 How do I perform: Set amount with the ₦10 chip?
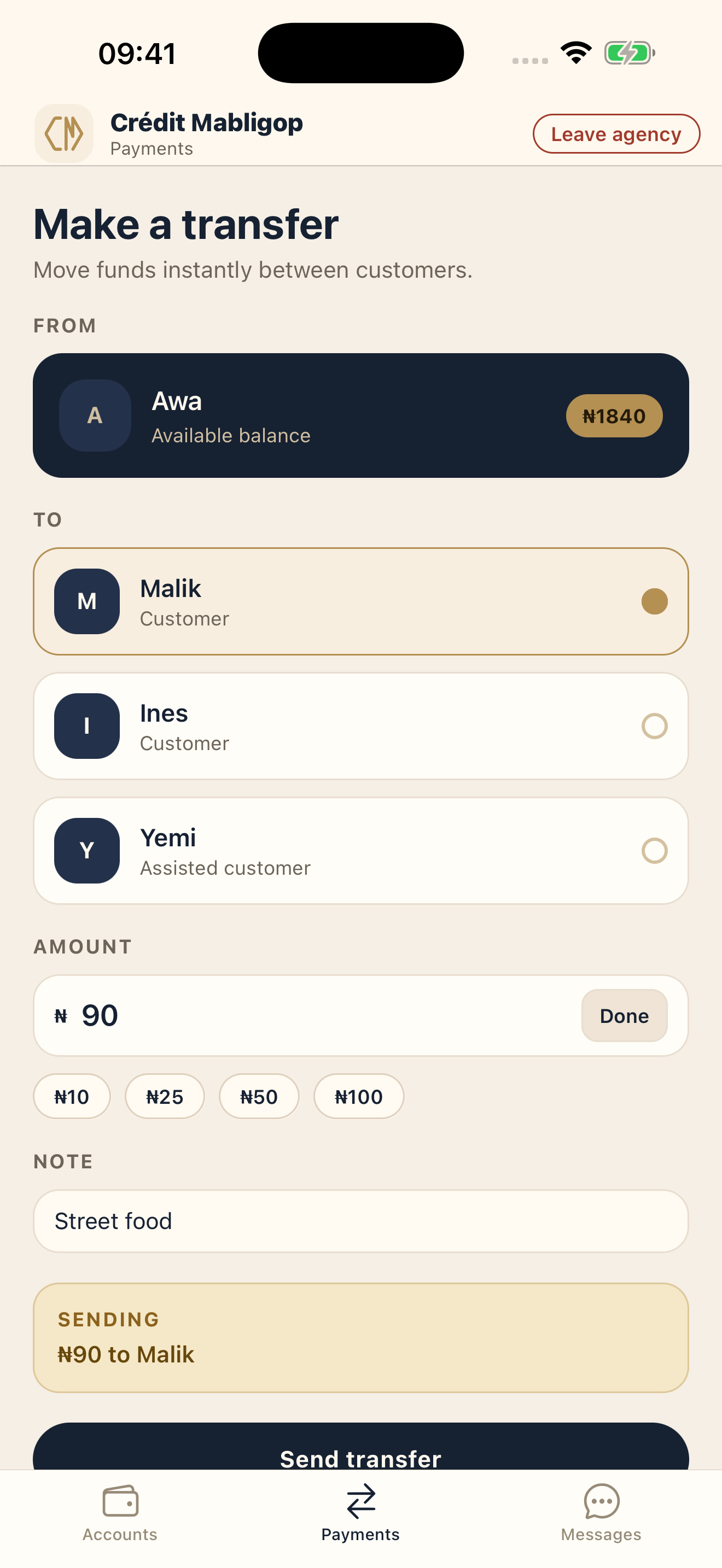pos(72,1096)
